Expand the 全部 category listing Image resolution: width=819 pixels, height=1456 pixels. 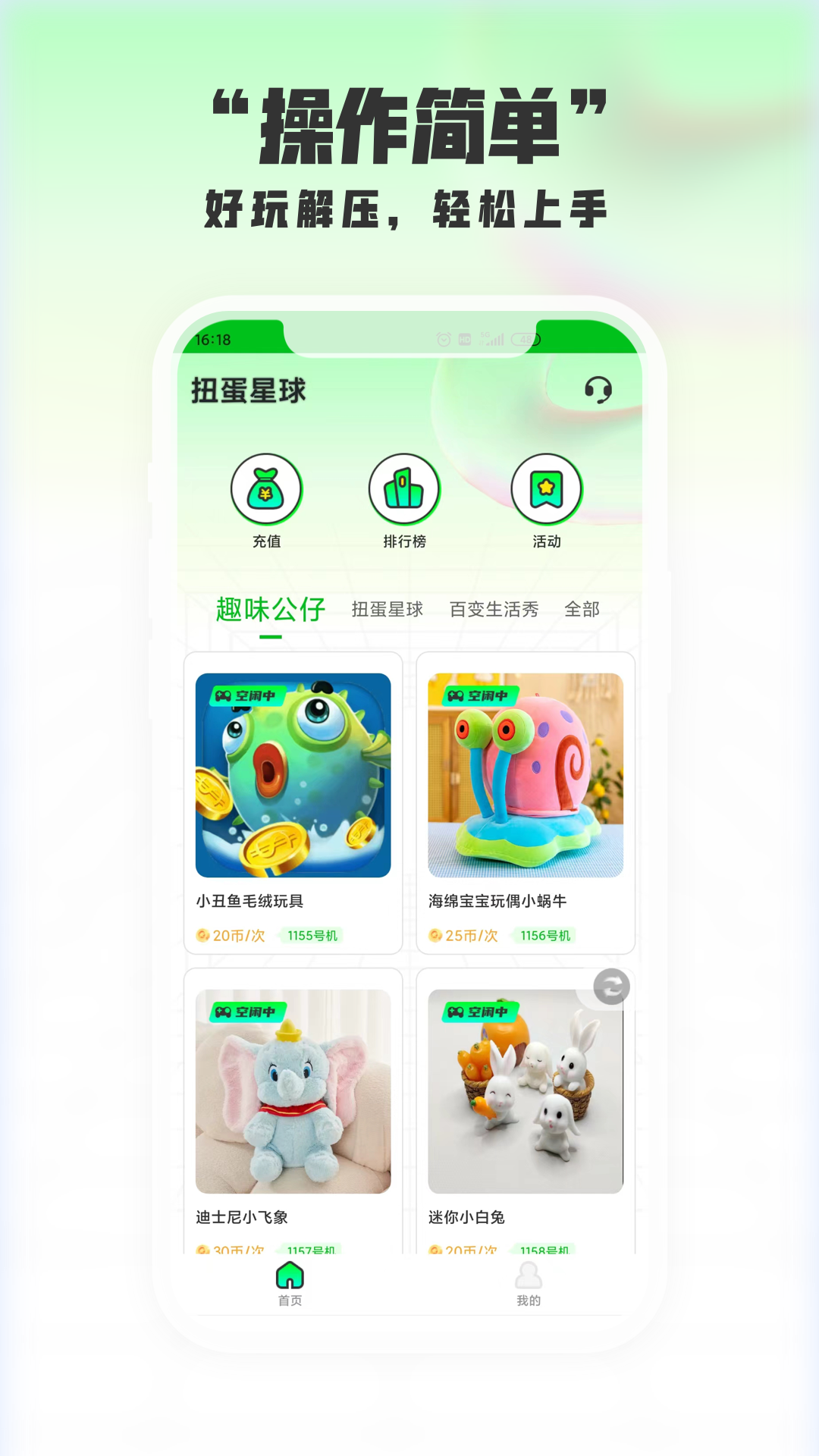pyautogui.click(x=584, y=609)
